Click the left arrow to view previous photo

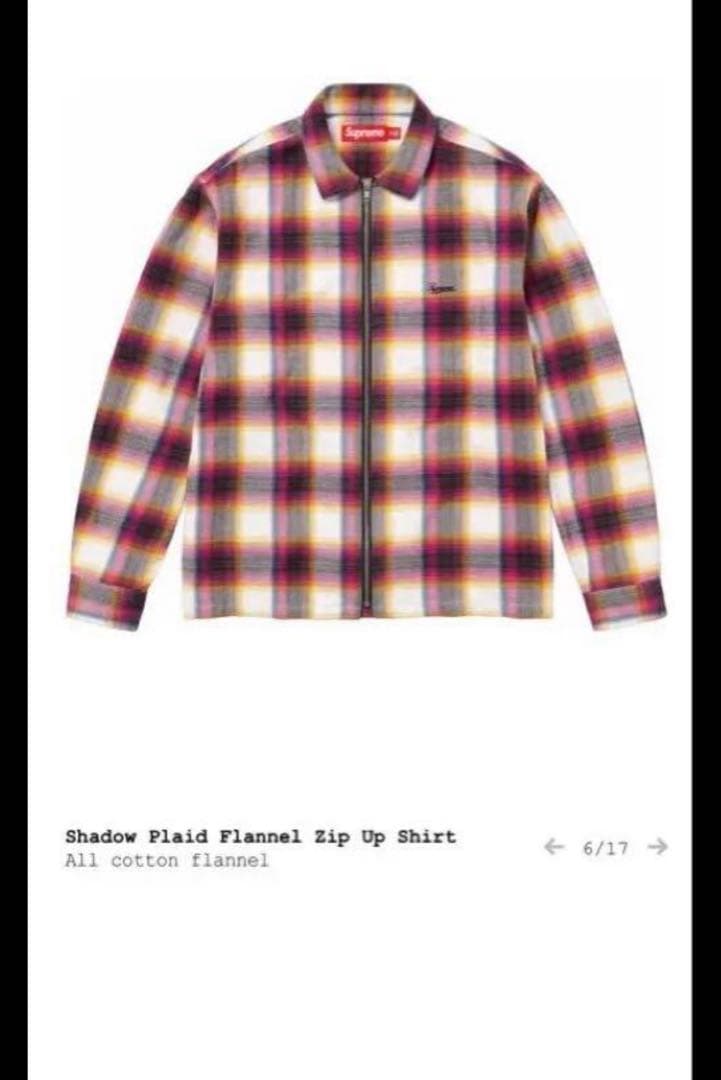click(x=557, y=847)
